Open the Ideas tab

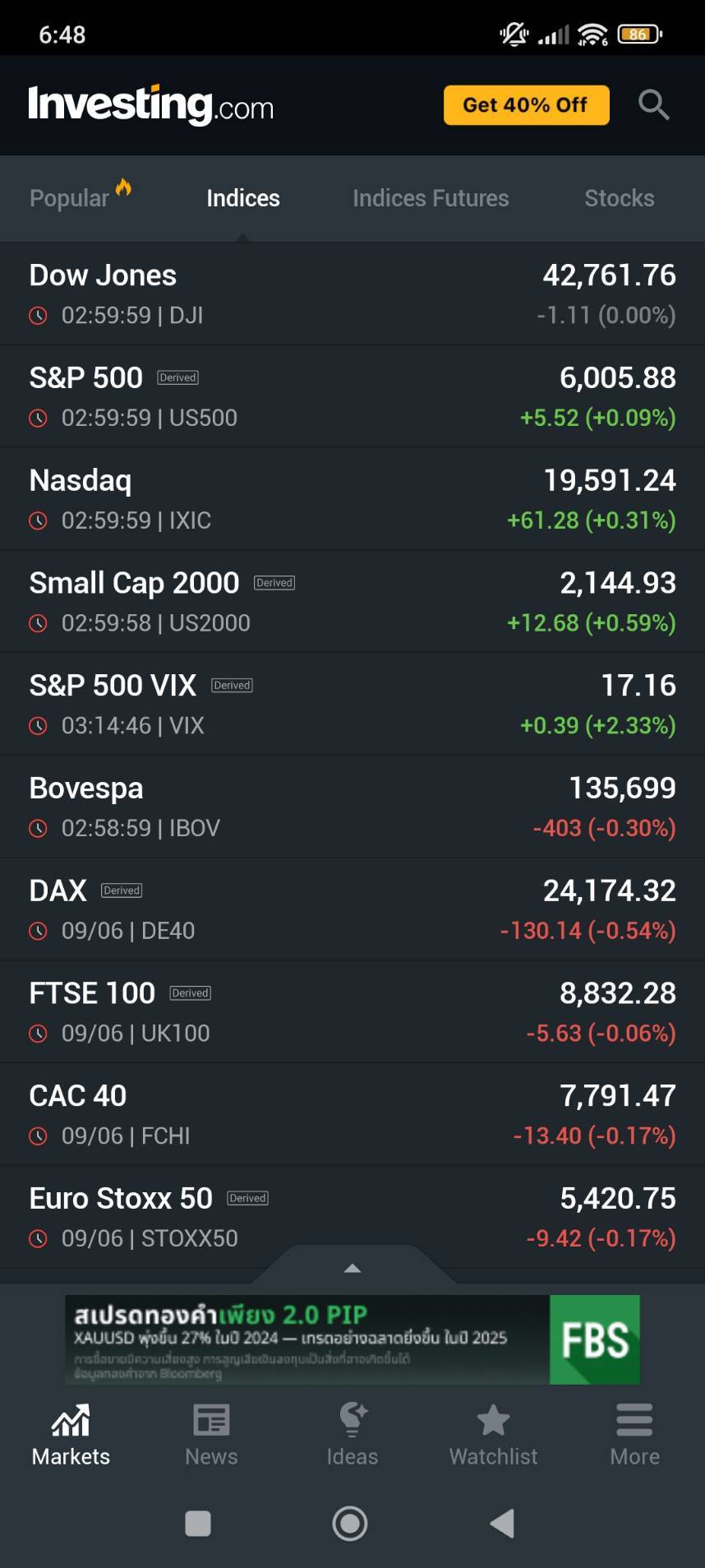[x=352, y=1434]
